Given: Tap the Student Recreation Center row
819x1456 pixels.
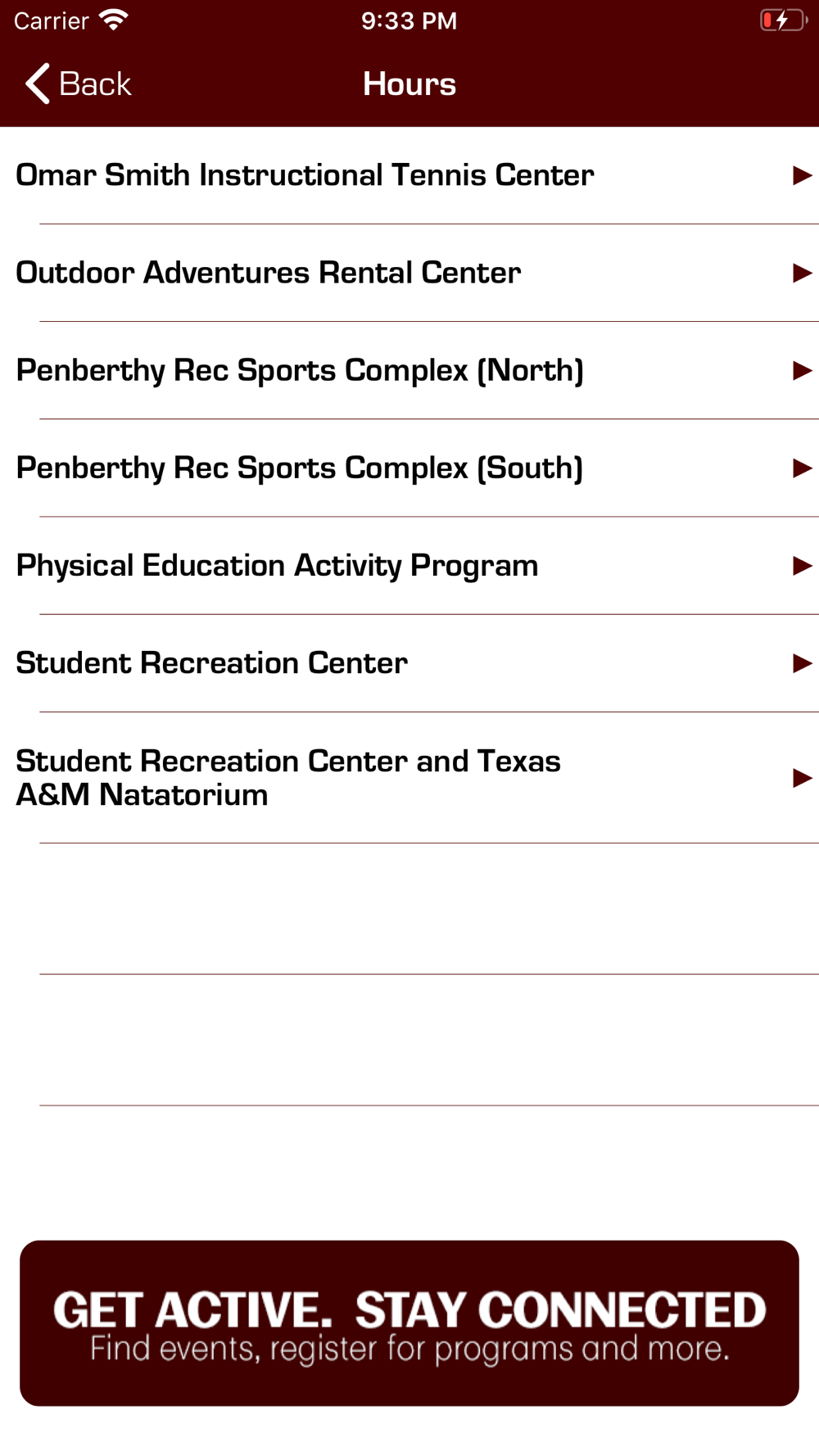Looking at the screenshot, I should 409,662.
